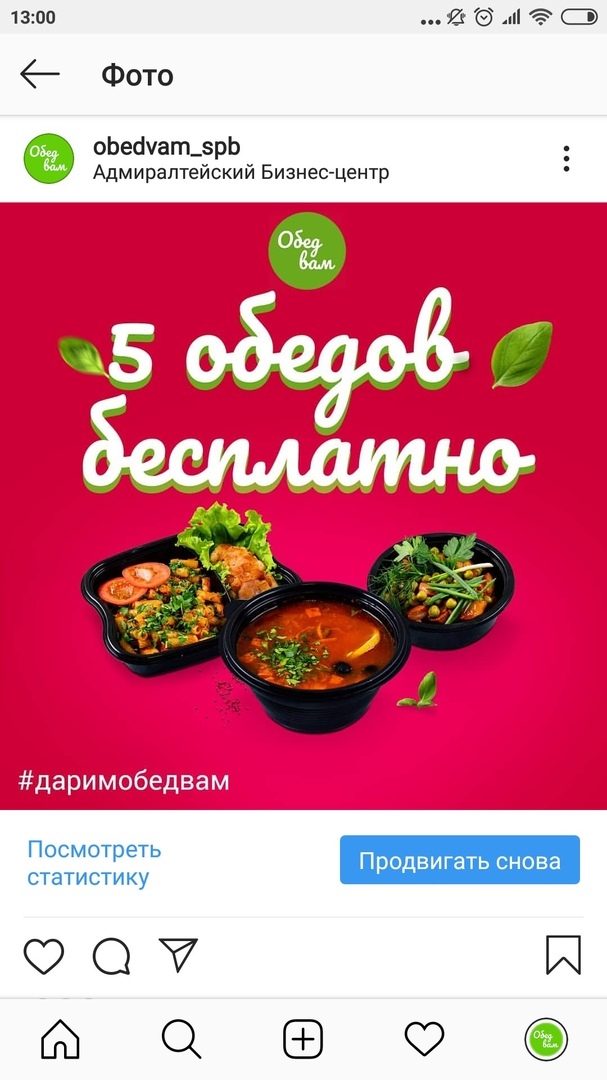The height and width of the screenshot is (1080, 607).
Task: Create a new post with the plus tab
Action: pos(302,1040)
